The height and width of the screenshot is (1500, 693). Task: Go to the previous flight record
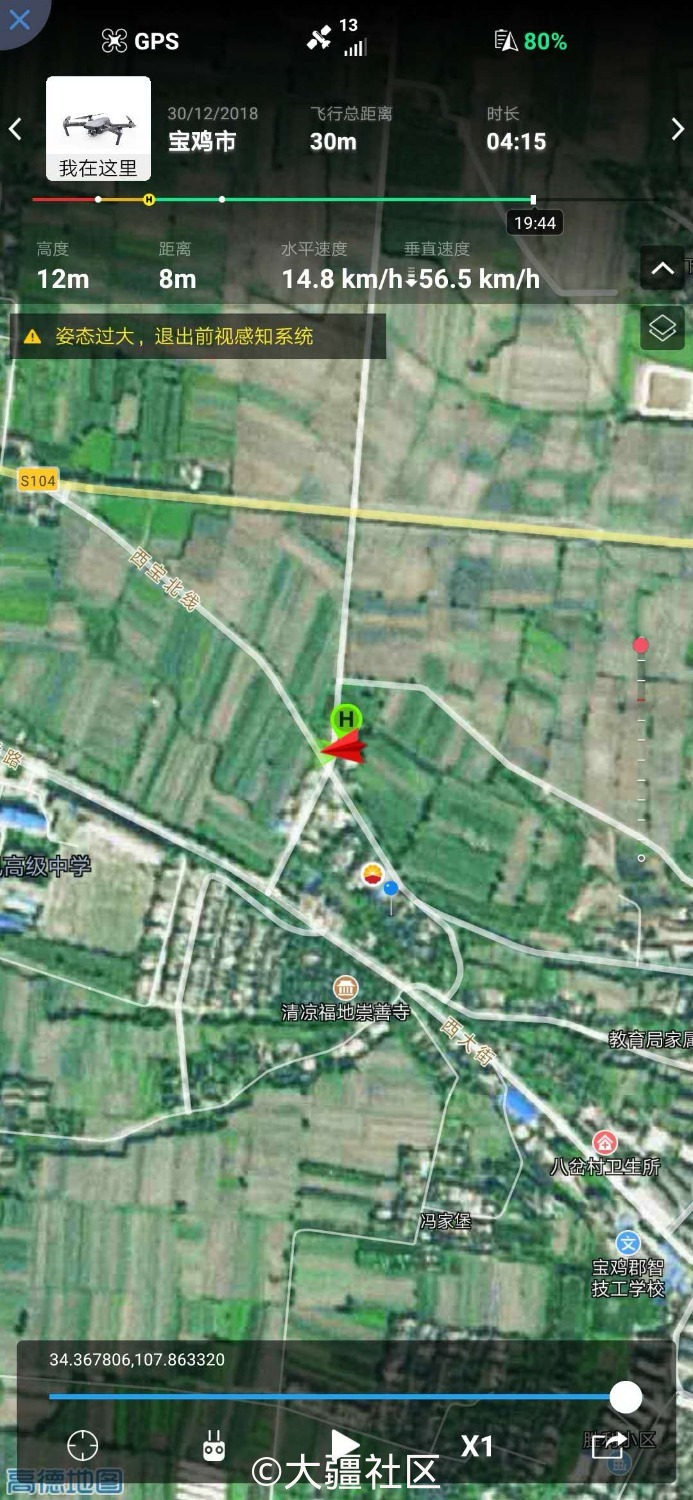pyautogui.click(x=15, y=129)
